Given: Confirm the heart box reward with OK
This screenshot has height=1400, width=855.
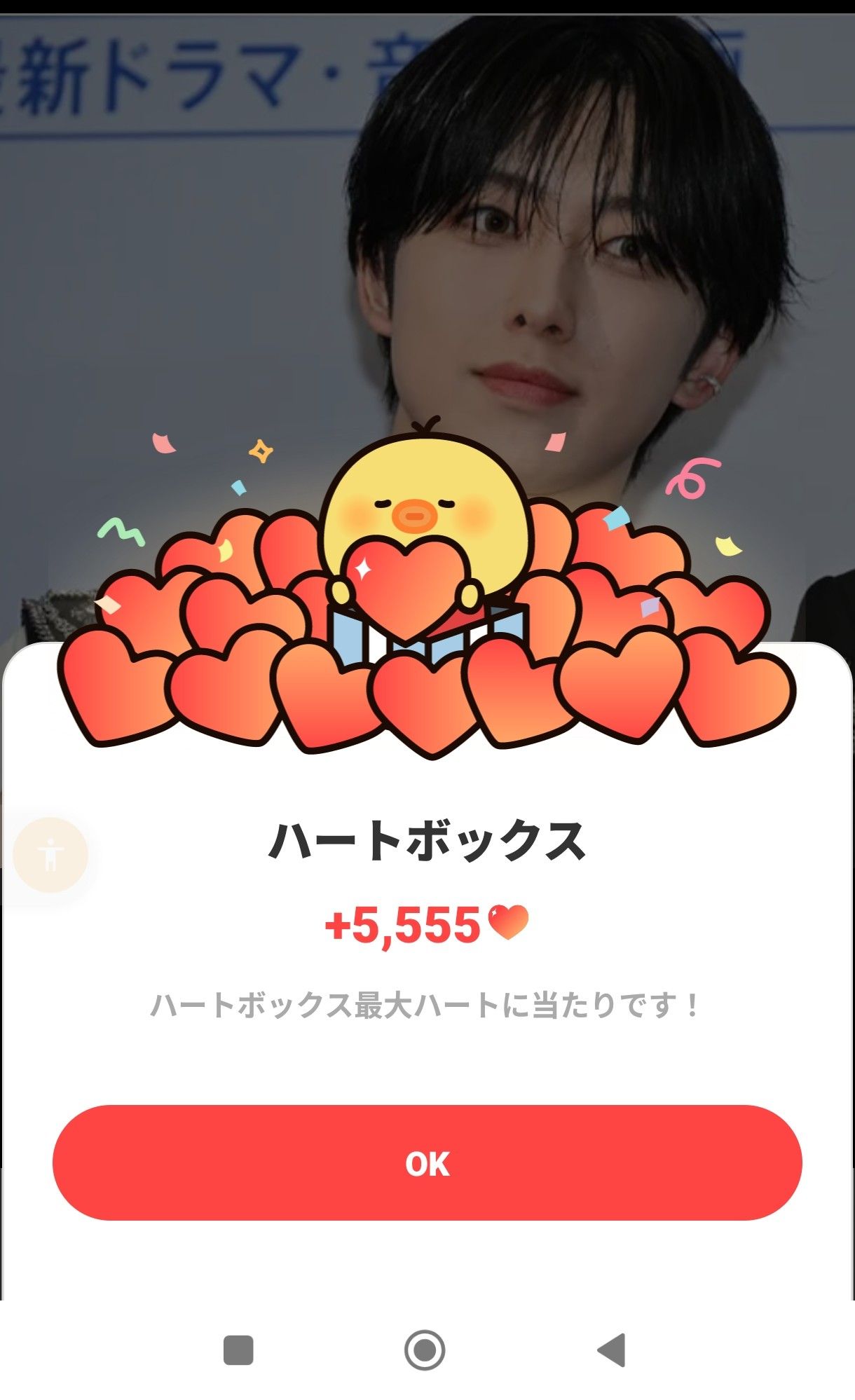Looking at the screenshot, I should [427, 1163].
